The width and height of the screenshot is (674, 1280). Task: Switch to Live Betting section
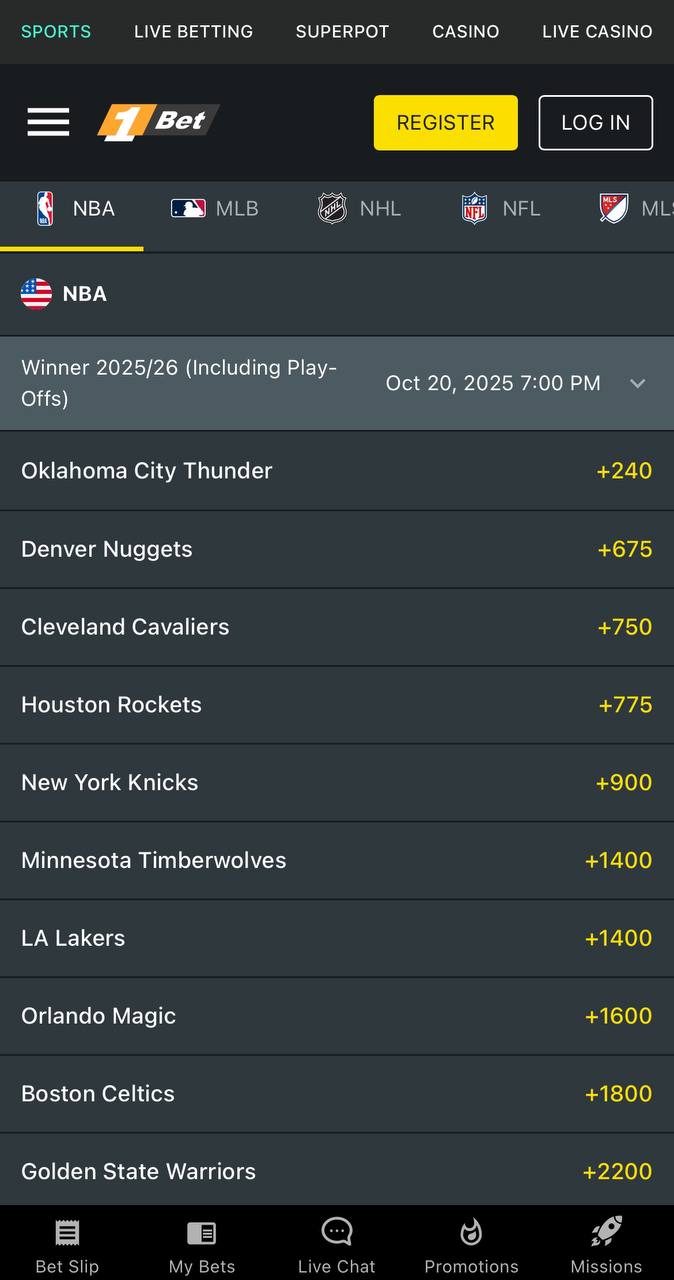pos(193,31)
